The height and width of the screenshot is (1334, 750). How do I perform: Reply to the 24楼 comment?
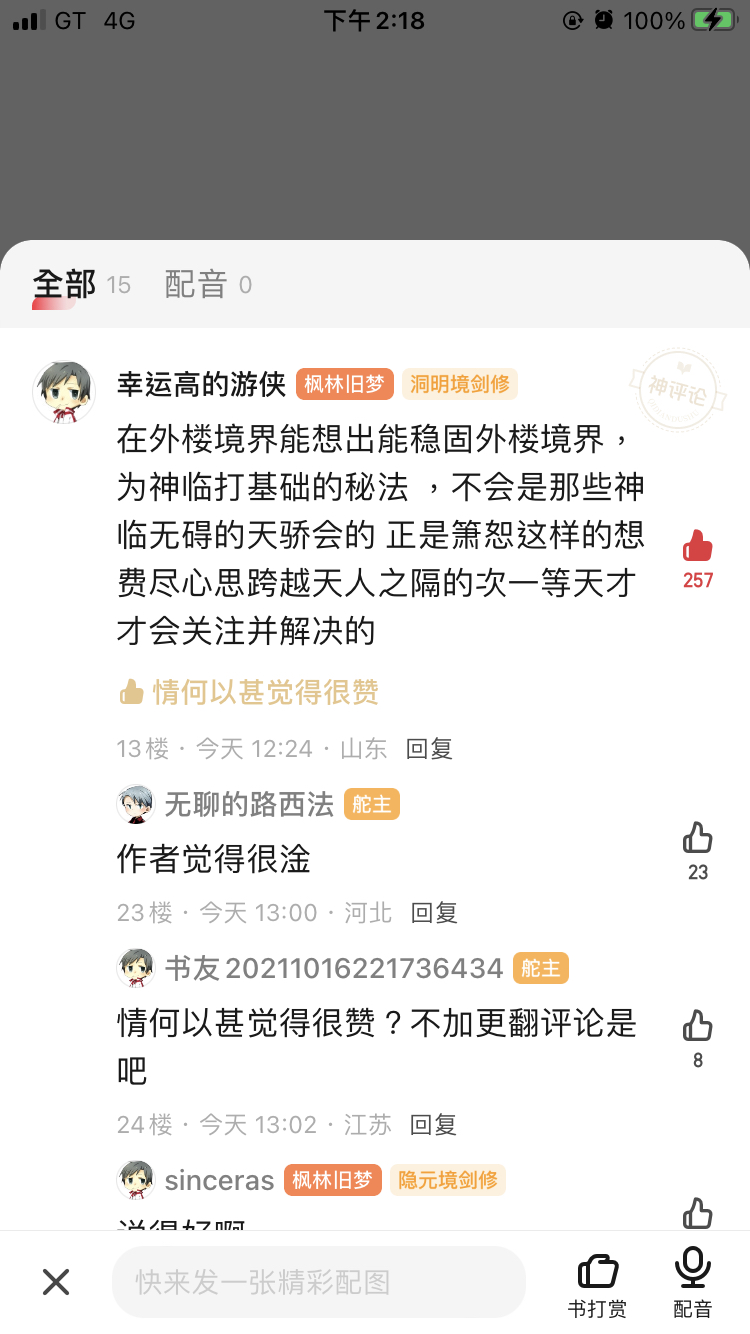433,1124
